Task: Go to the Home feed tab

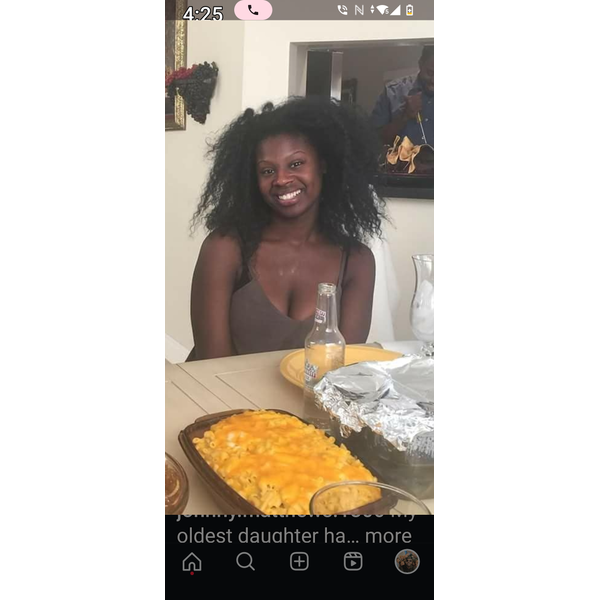Action: pos(192,562)
